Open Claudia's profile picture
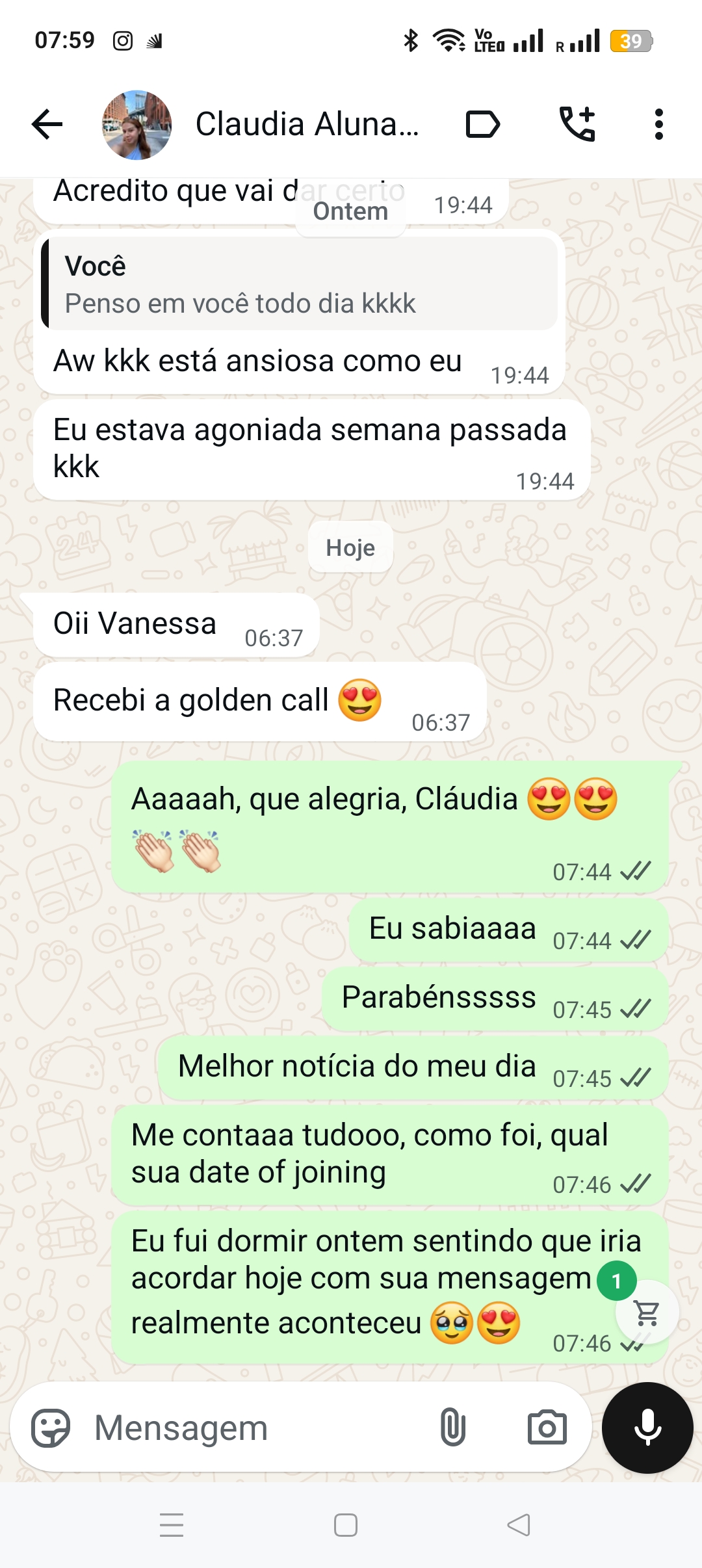This screenshot has width=702, height=1568. [136, 125]
